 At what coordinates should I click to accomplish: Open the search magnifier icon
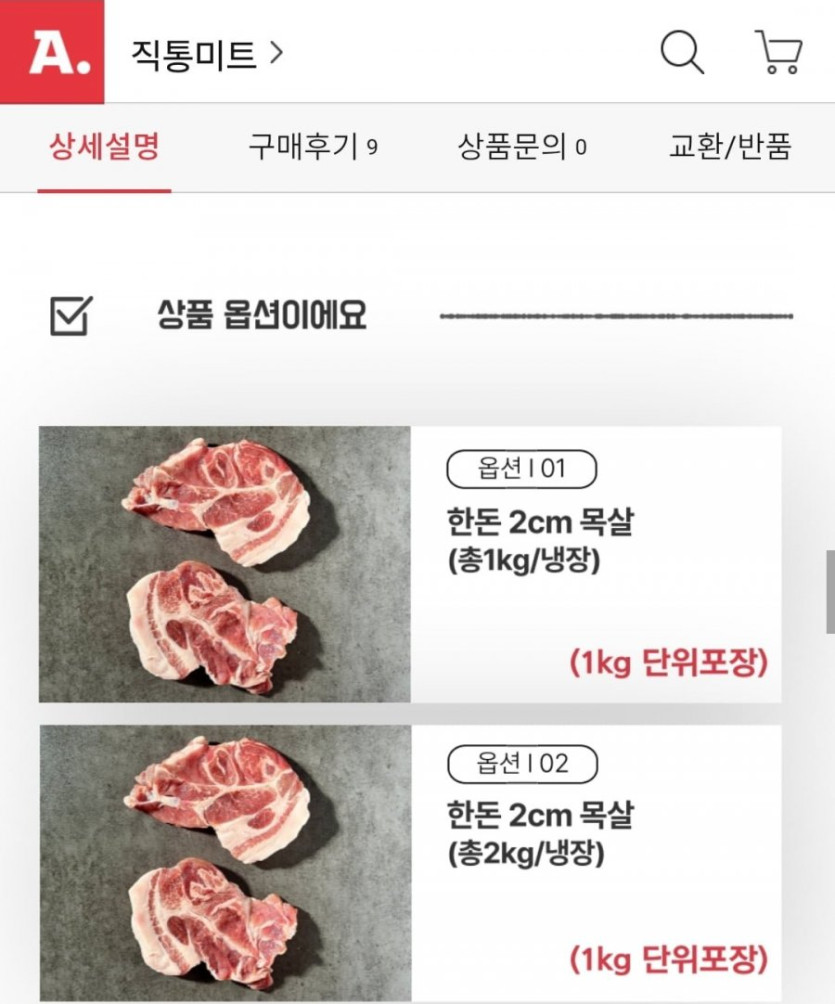point(682,52)
